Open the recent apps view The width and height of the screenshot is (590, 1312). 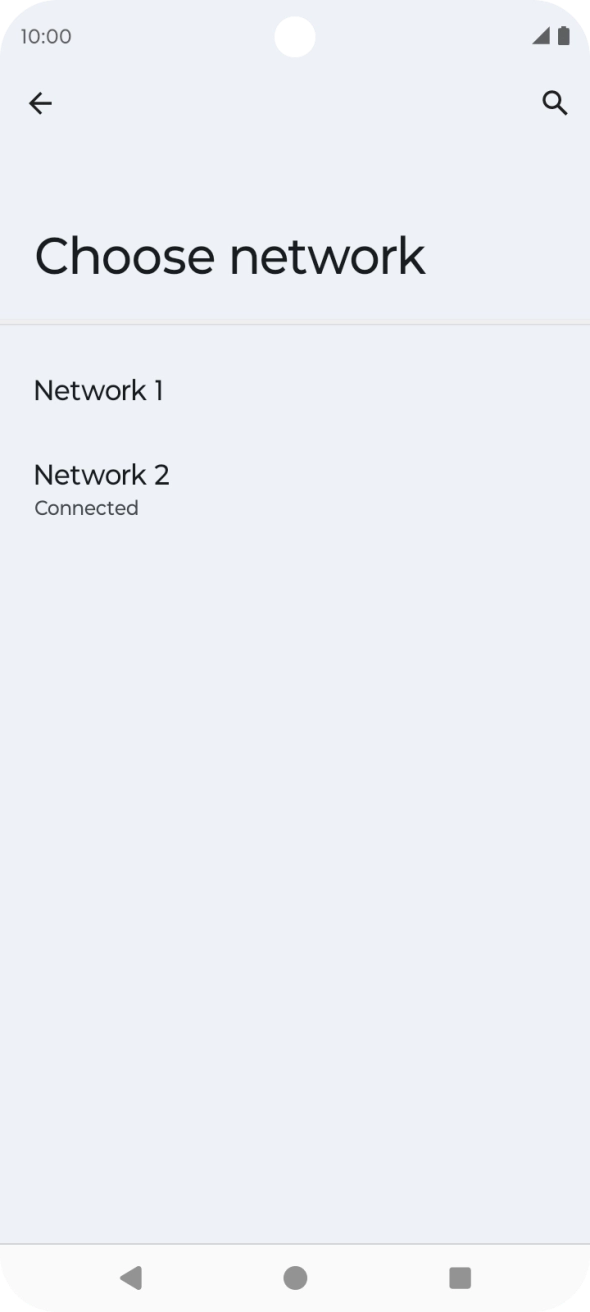pyautogui.click(x=460, y=1277)
